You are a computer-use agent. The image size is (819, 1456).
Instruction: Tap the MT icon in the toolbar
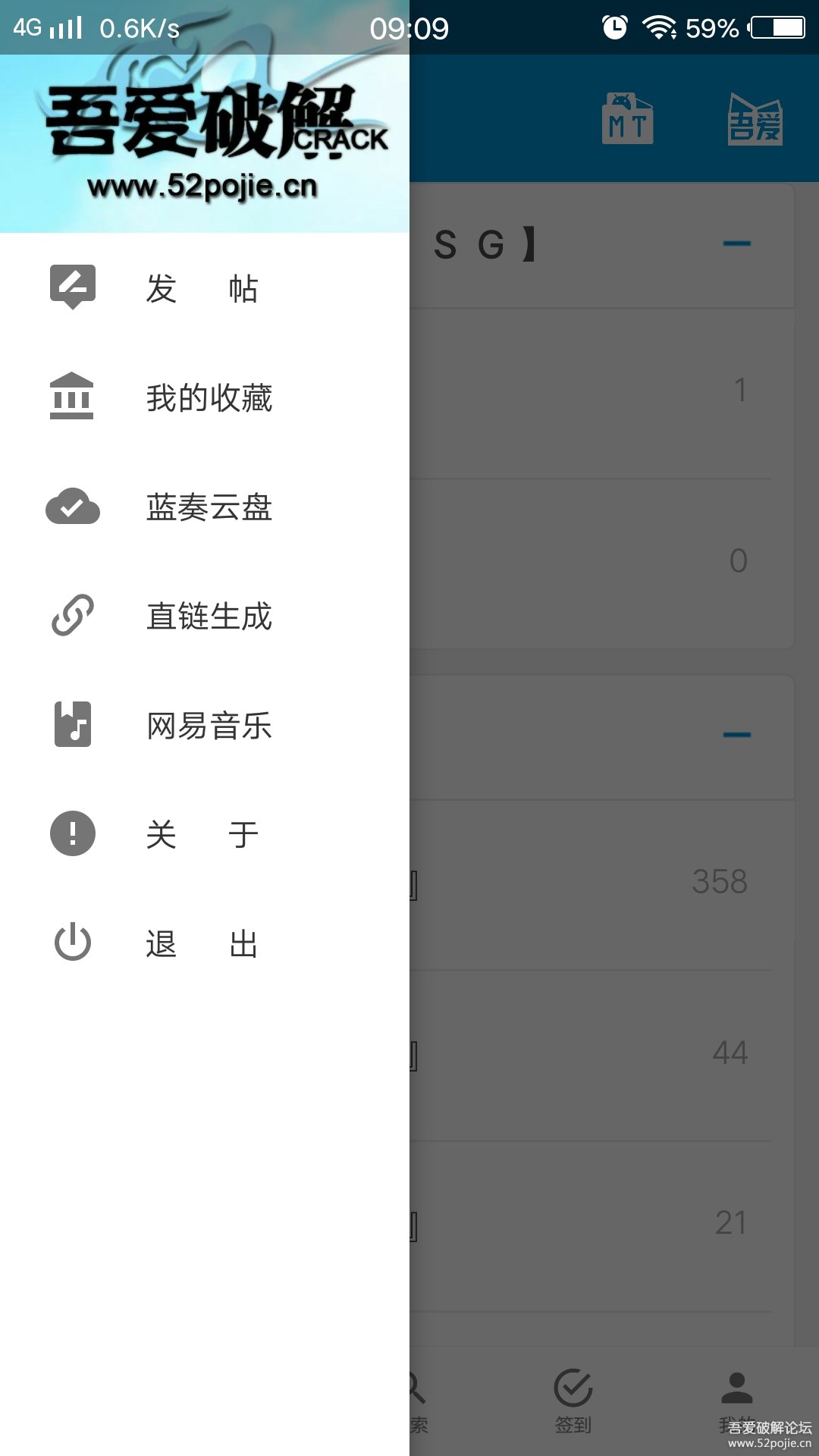627,119
